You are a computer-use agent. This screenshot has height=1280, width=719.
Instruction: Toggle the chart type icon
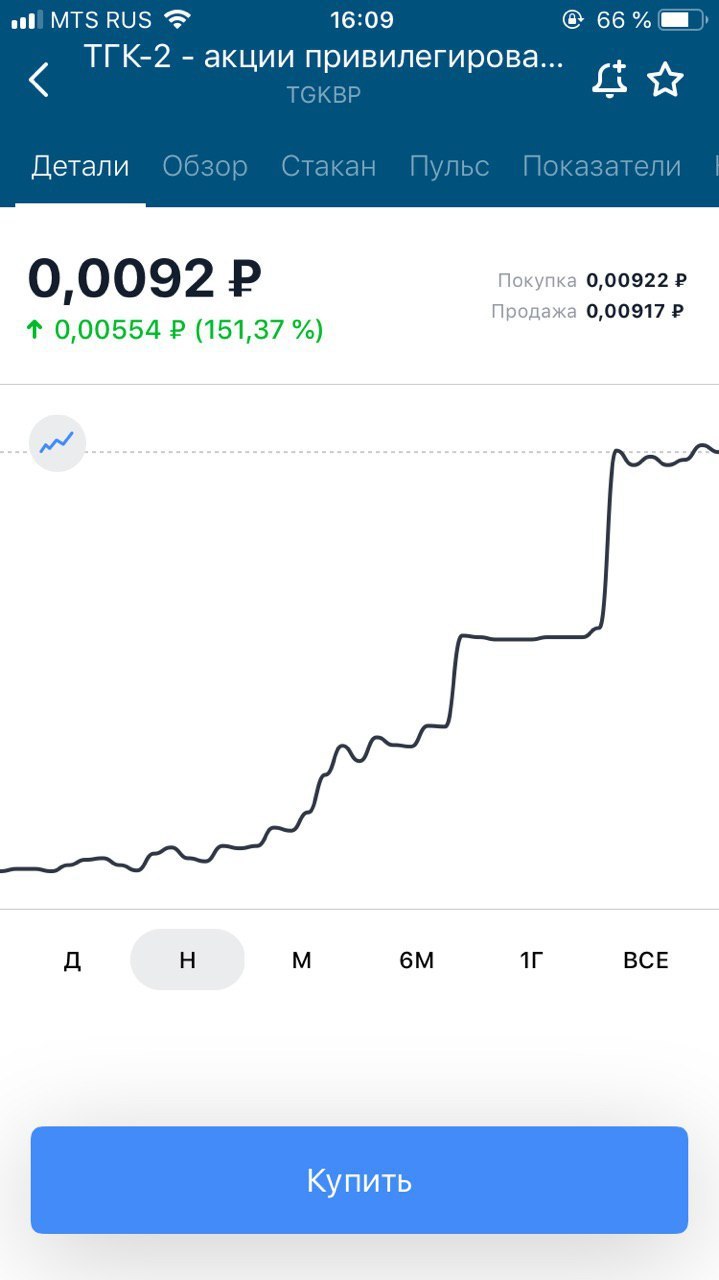pos(58,443)
